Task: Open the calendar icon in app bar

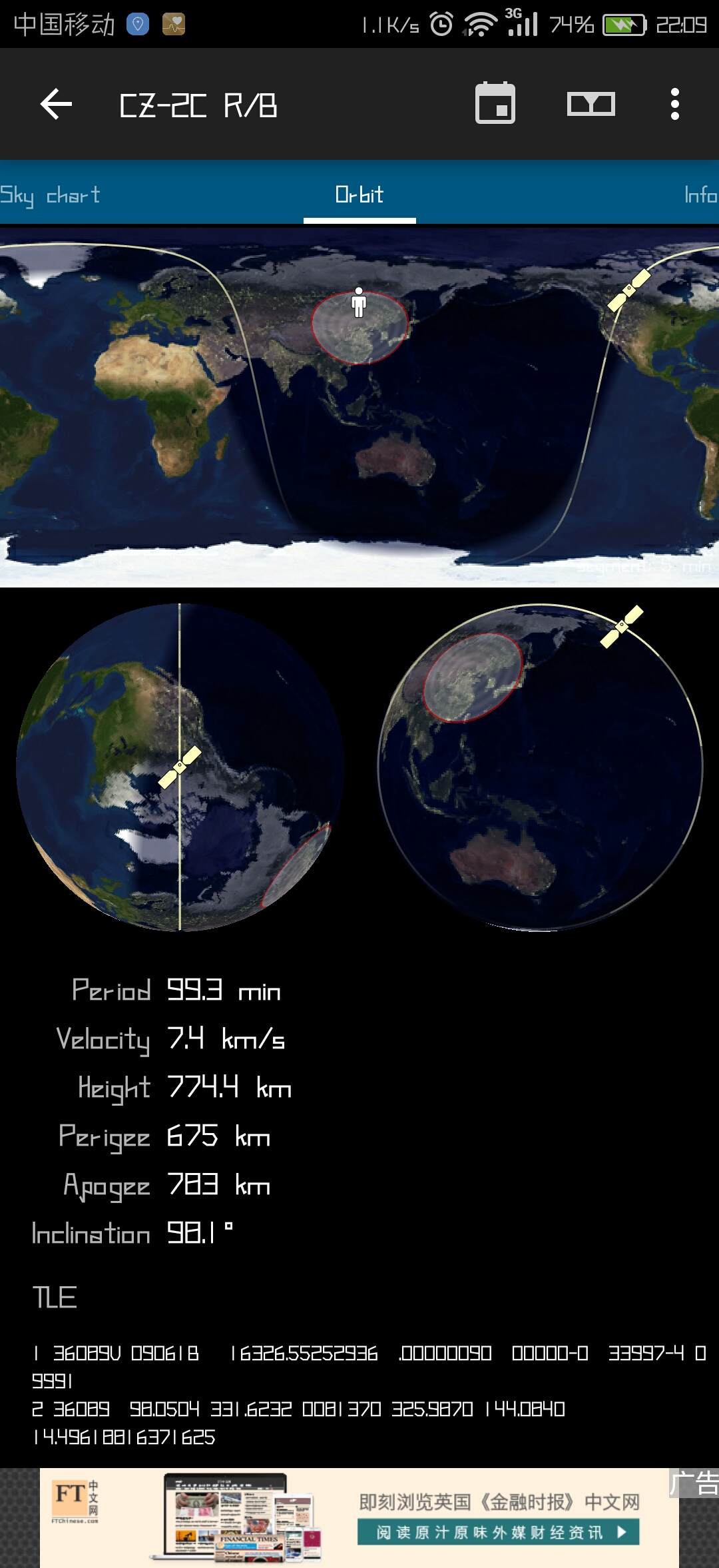Action: (495, 104)
